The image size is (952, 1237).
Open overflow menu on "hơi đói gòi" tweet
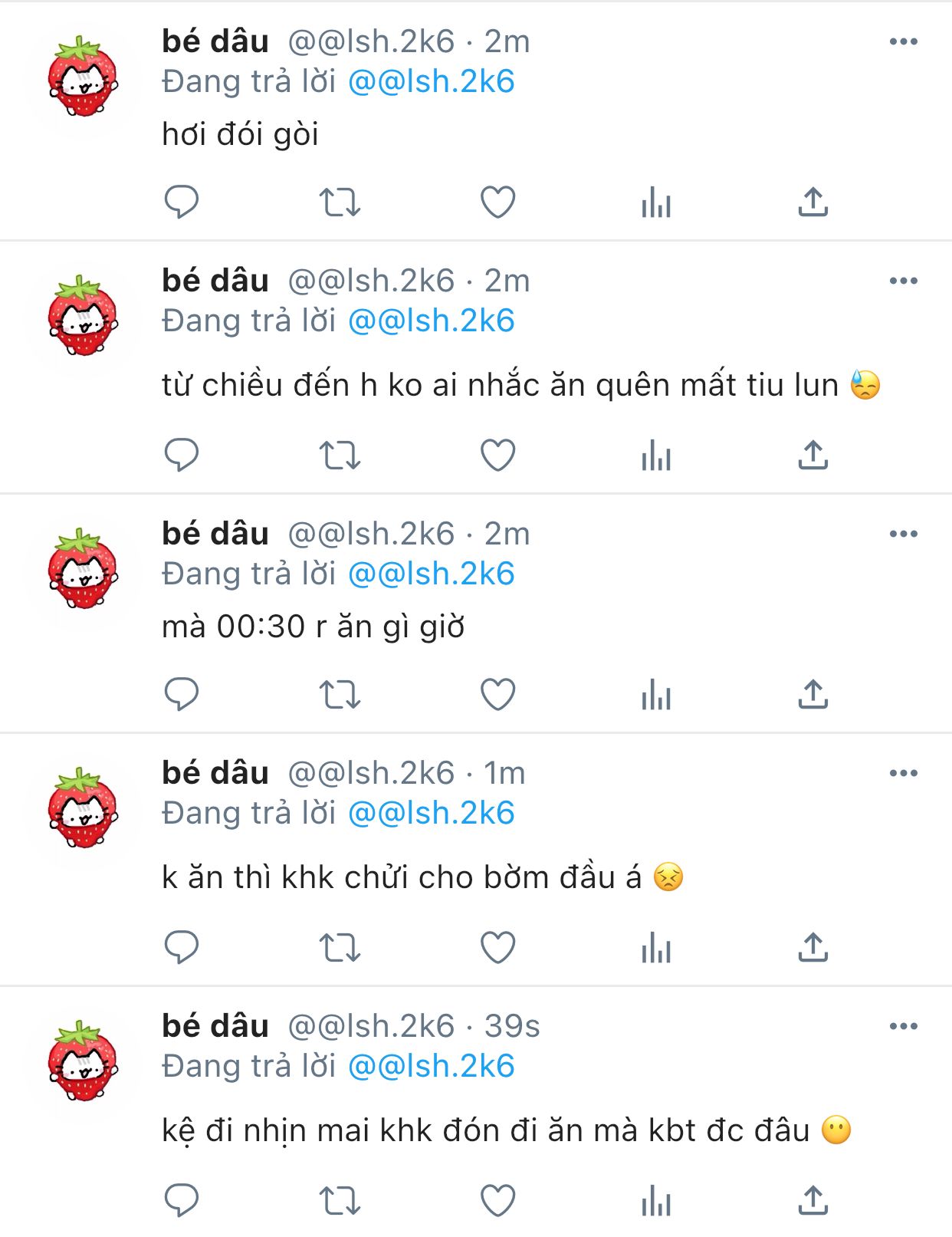tap(903, 42)
